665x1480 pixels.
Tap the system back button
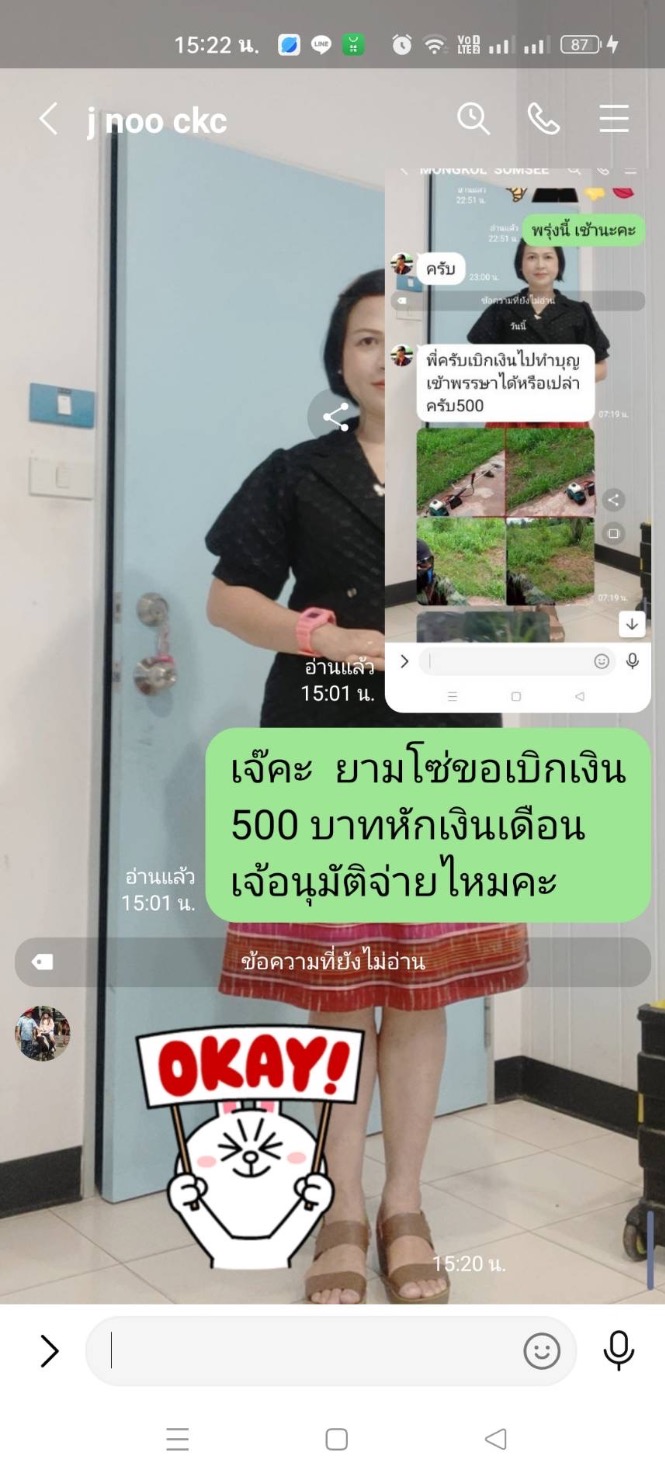click(495, 1439)
